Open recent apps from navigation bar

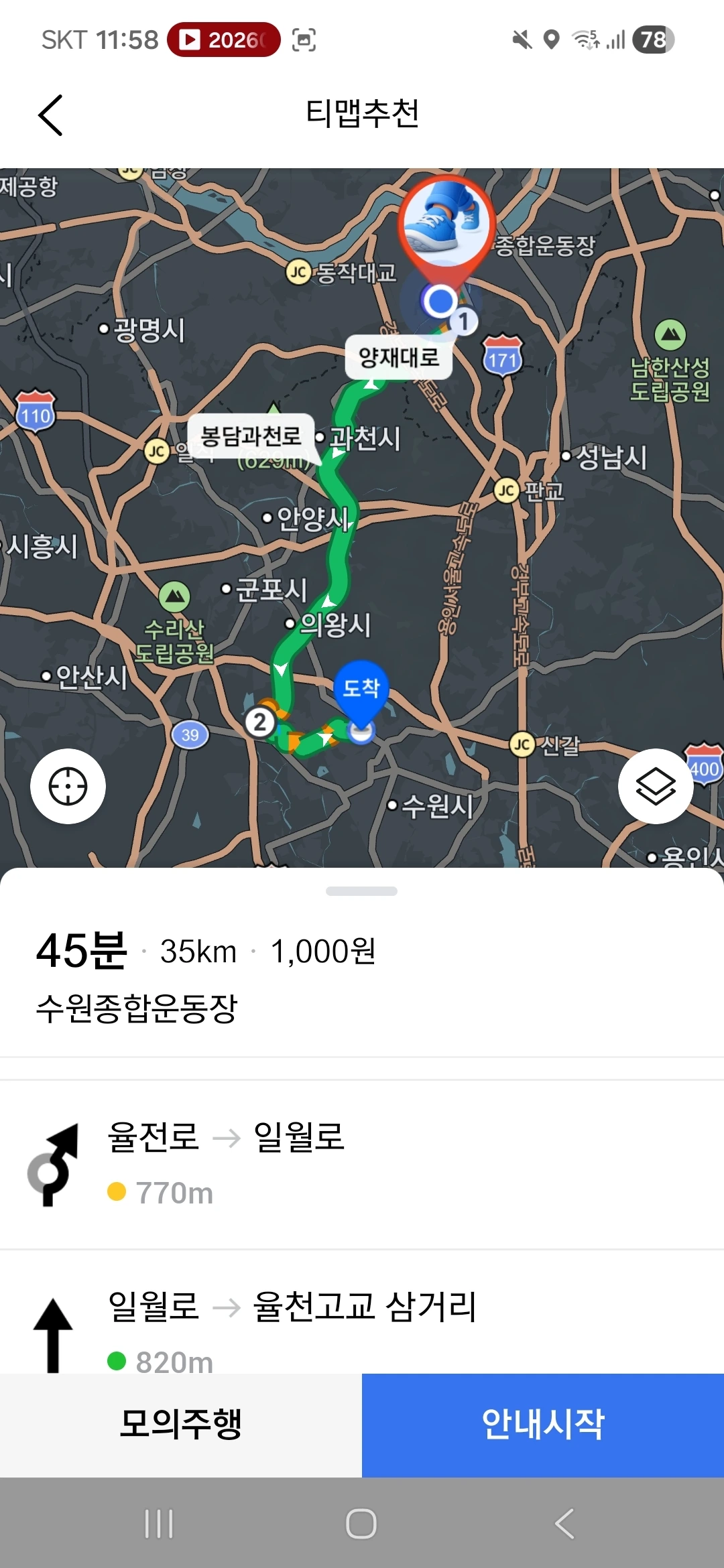(x=159, y=1523)
